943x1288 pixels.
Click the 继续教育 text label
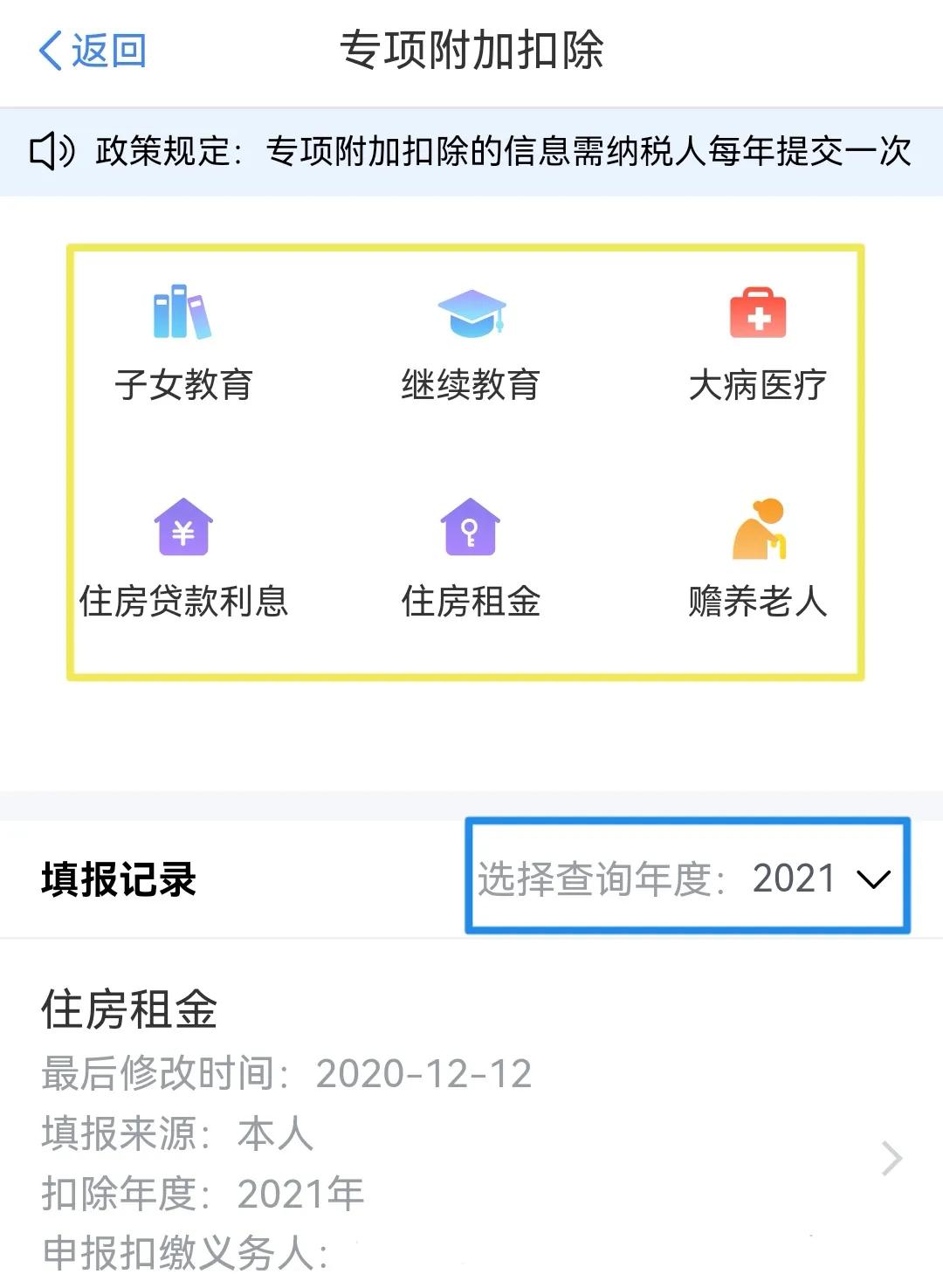click(x=471, y=382)
